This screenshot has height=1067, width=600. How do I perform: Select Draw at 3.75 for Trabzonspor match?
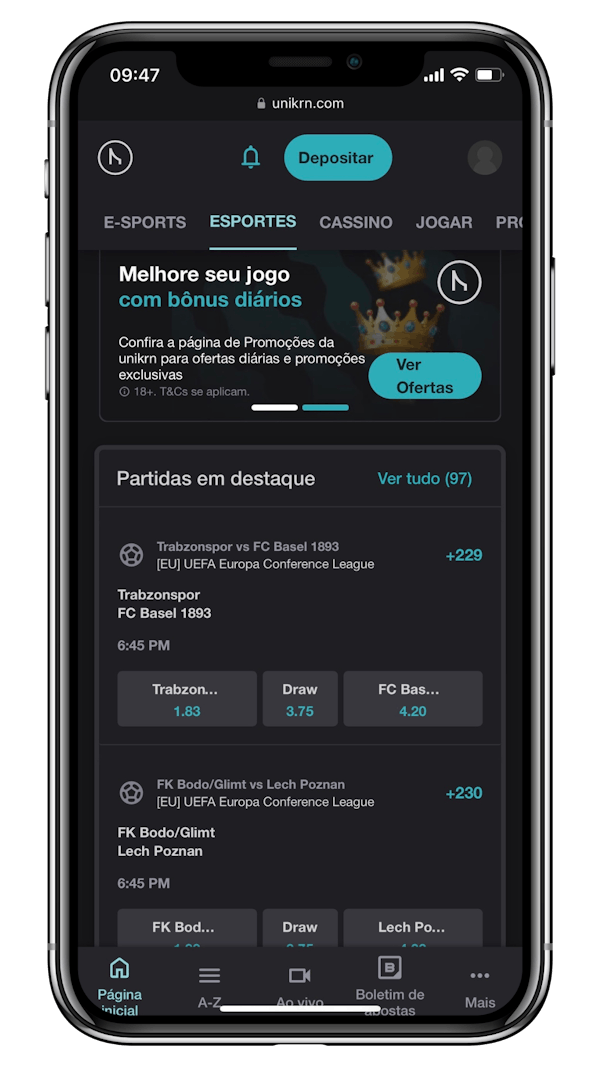(300, 699)
